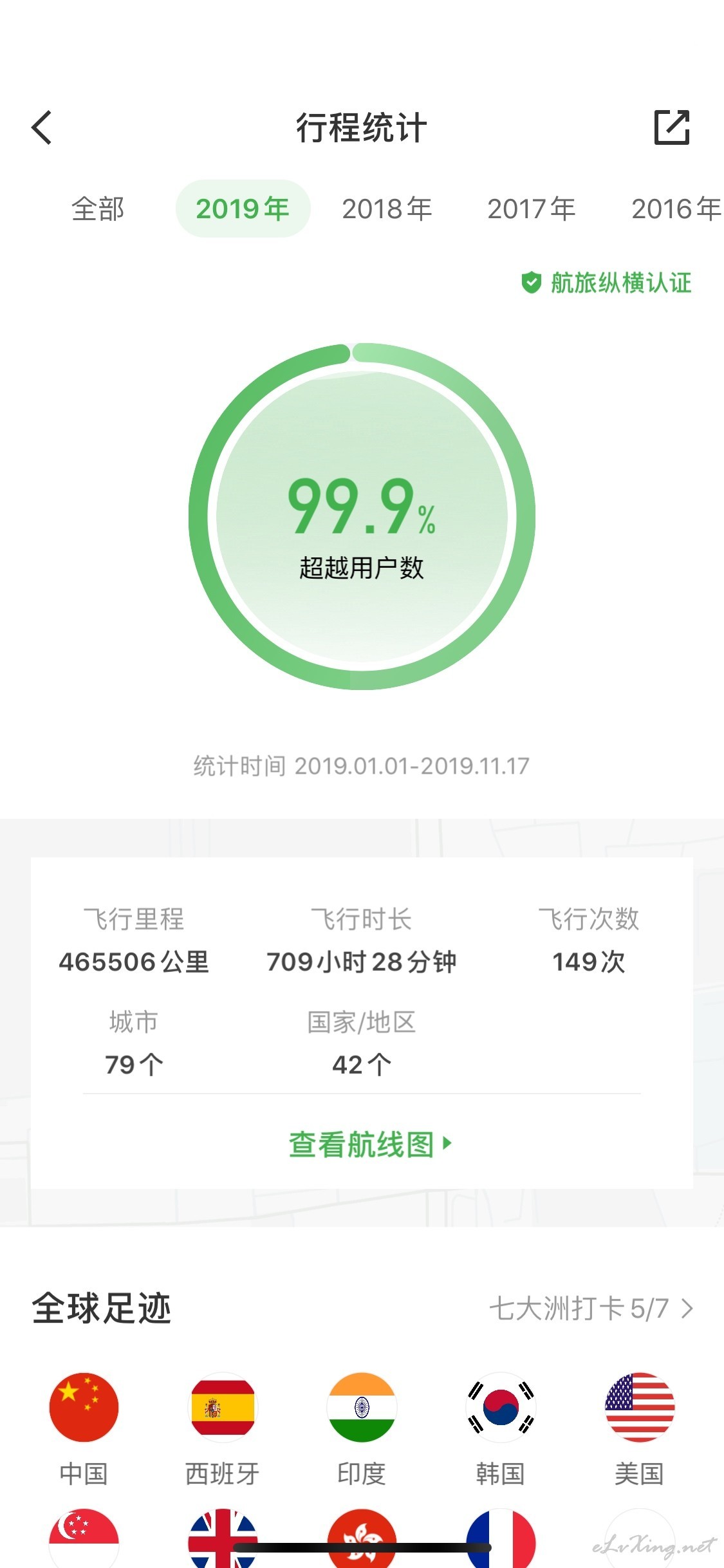Go back from 行程统计
The height and width of the screenshot is (1568, 724).
pyautogui.click(x=42, y=127)
